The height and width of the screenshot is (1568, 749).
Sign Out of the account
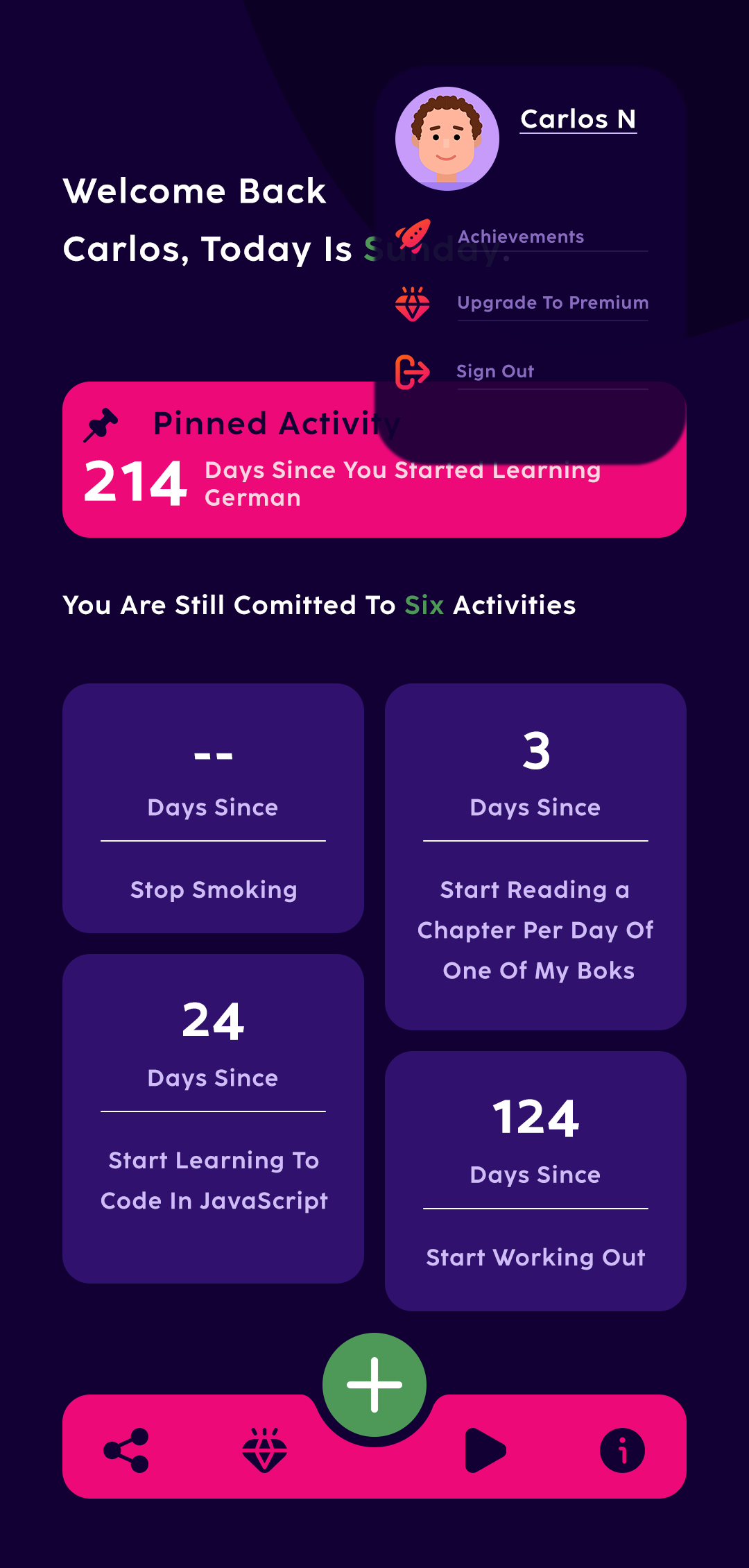point(495,372)
